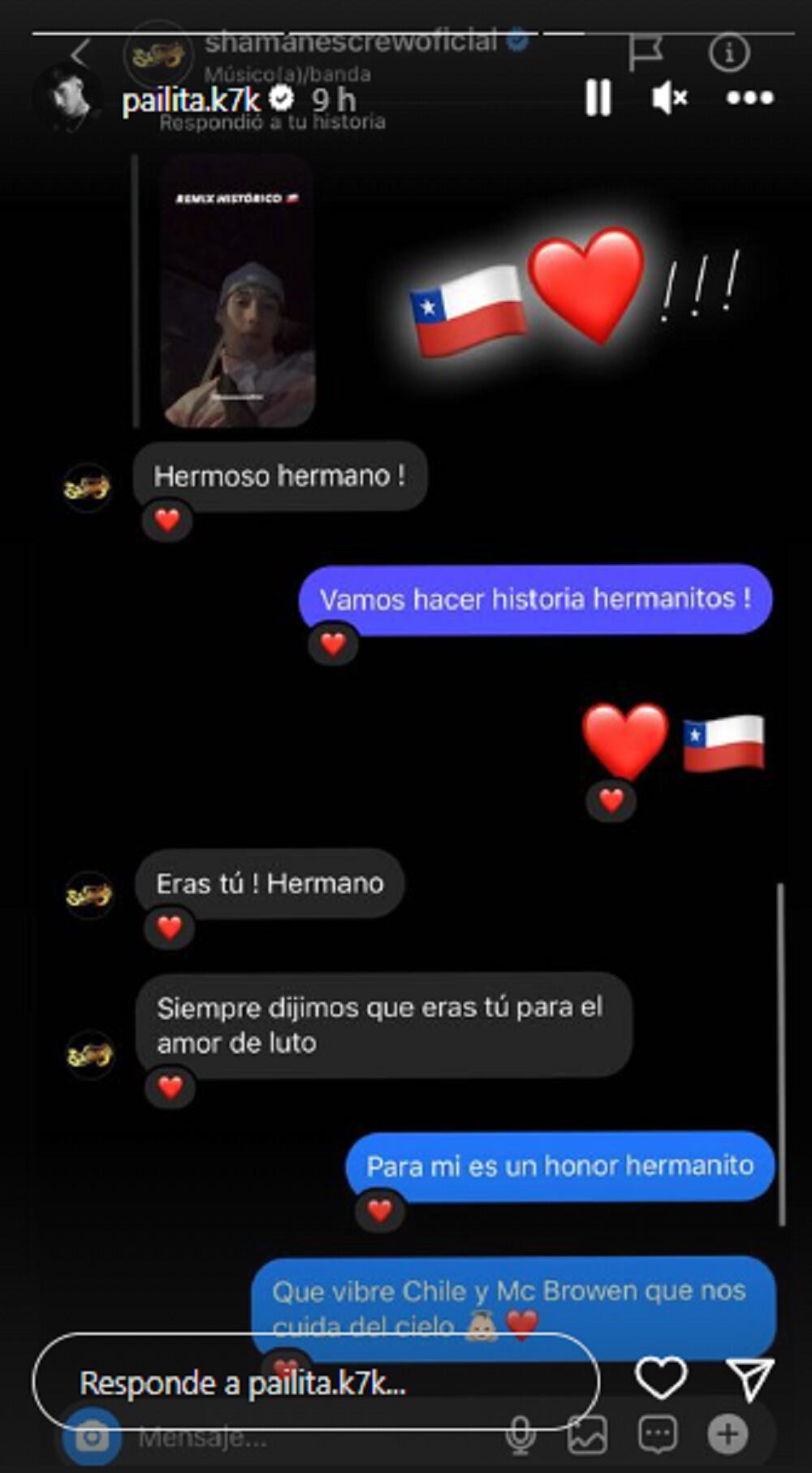Open the three-dot options menu
Screen dimensions: 812x1473
[x=749, y=97]
